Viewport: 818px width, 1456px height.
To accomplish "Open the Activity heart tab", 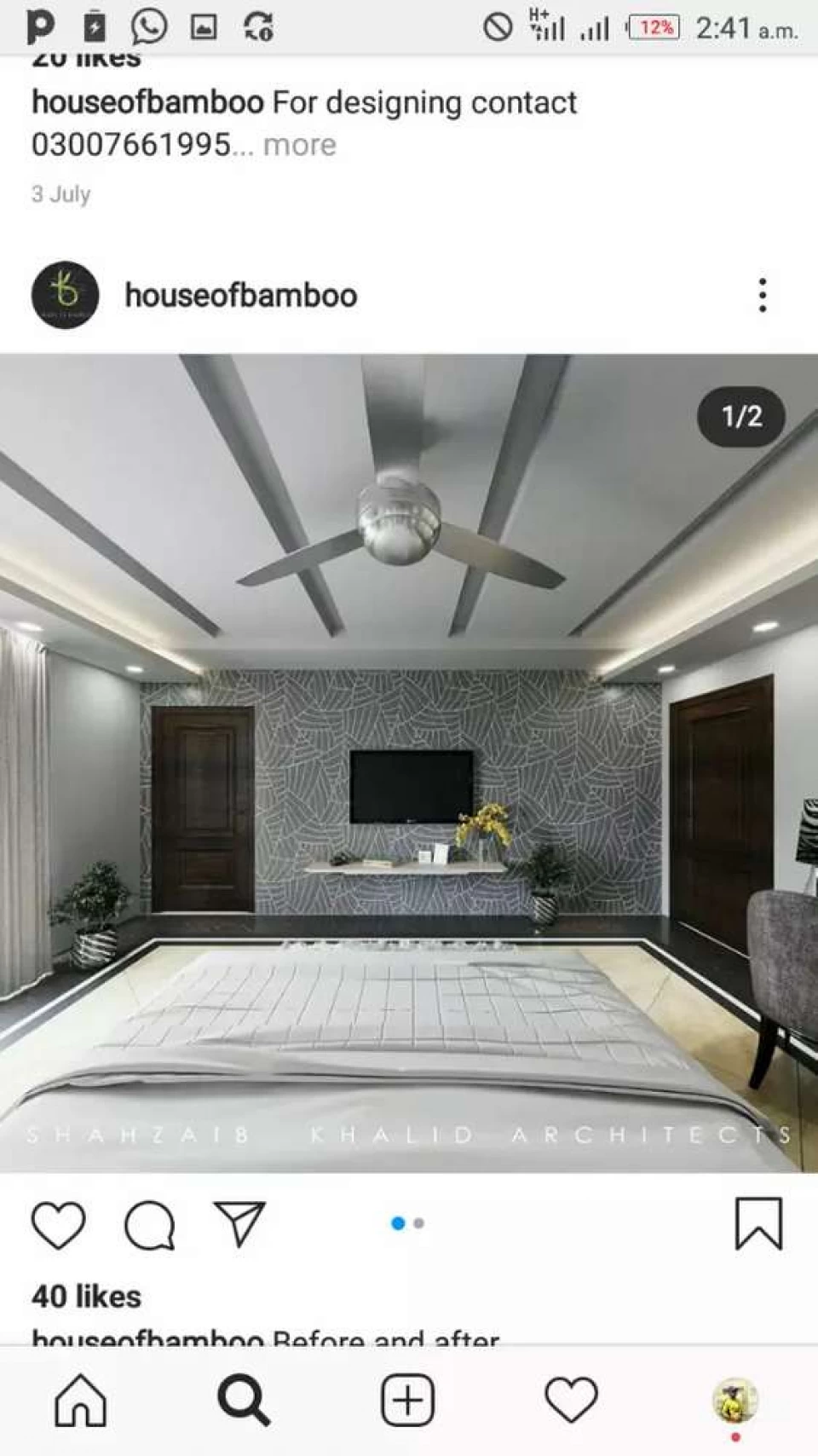I will tap(571, 1400).
